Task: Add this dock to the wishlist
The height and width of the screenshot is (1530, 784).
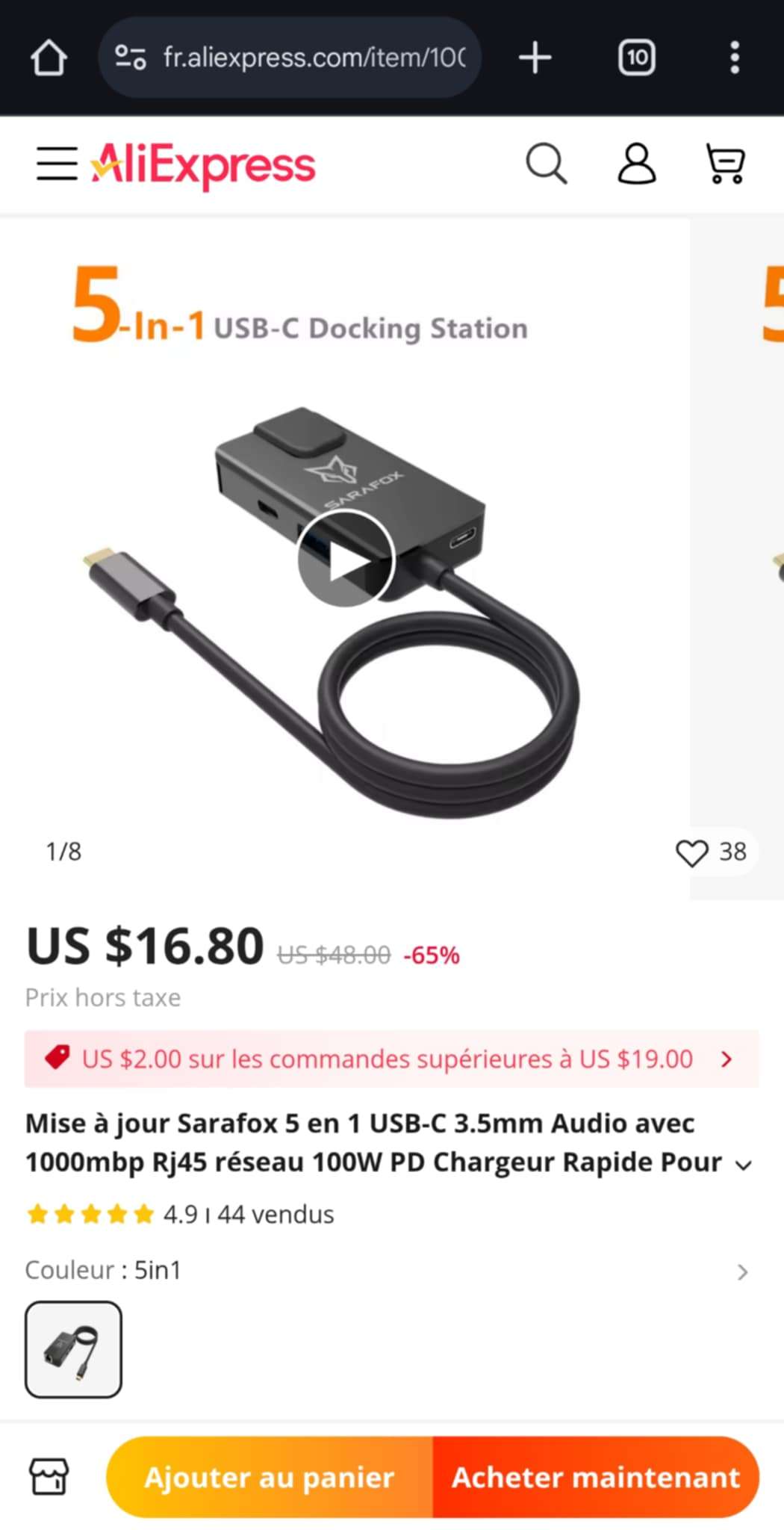Action: tap(692, 852)
